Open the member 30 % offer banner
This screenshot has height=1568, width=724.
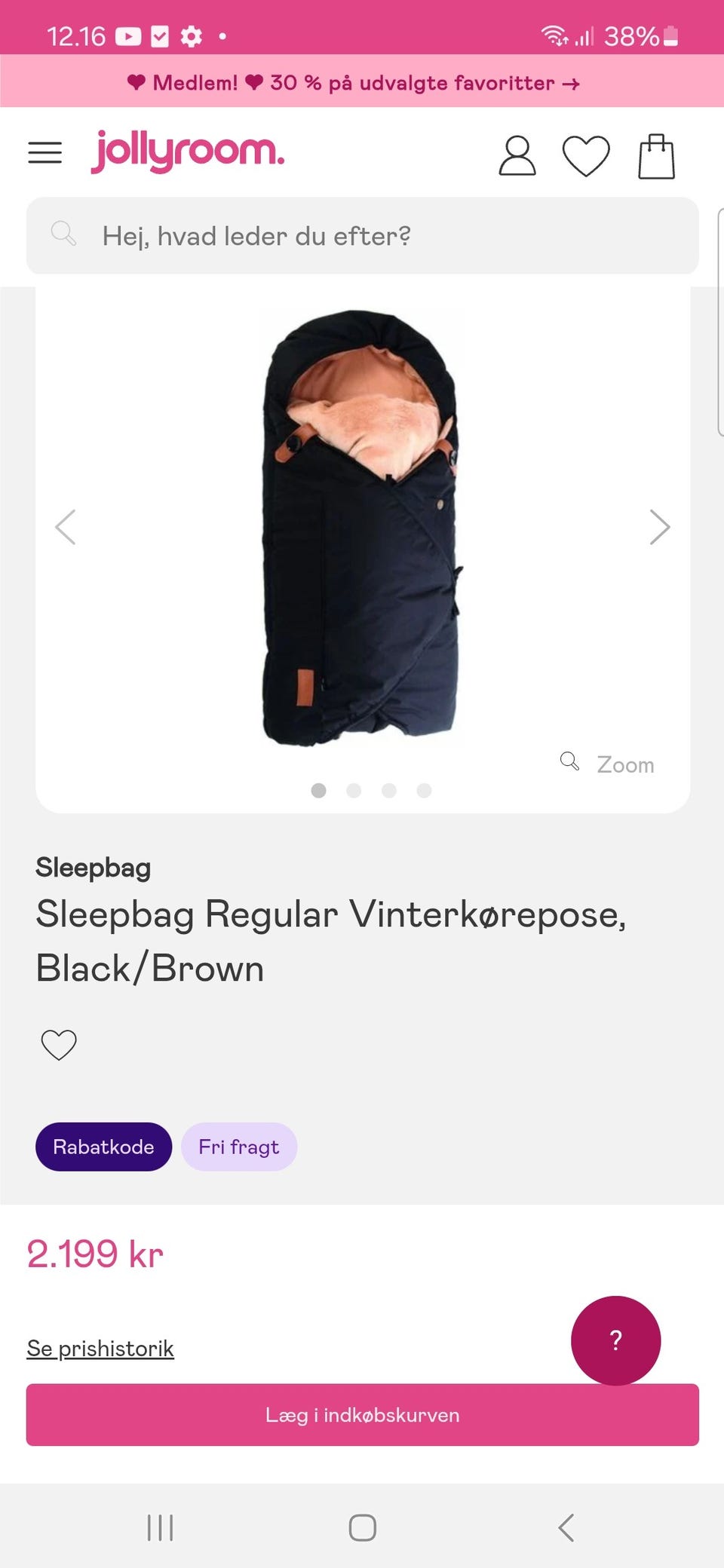(x=354, y=82)
